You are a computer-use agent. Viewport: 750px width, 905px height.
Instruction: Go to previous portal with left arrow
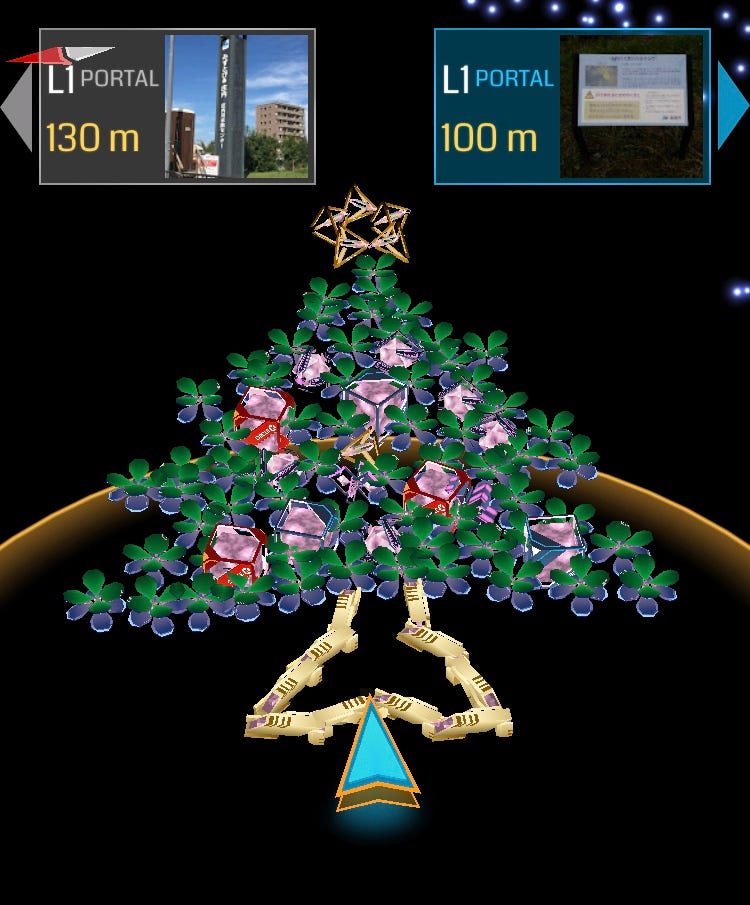(17, 107)
